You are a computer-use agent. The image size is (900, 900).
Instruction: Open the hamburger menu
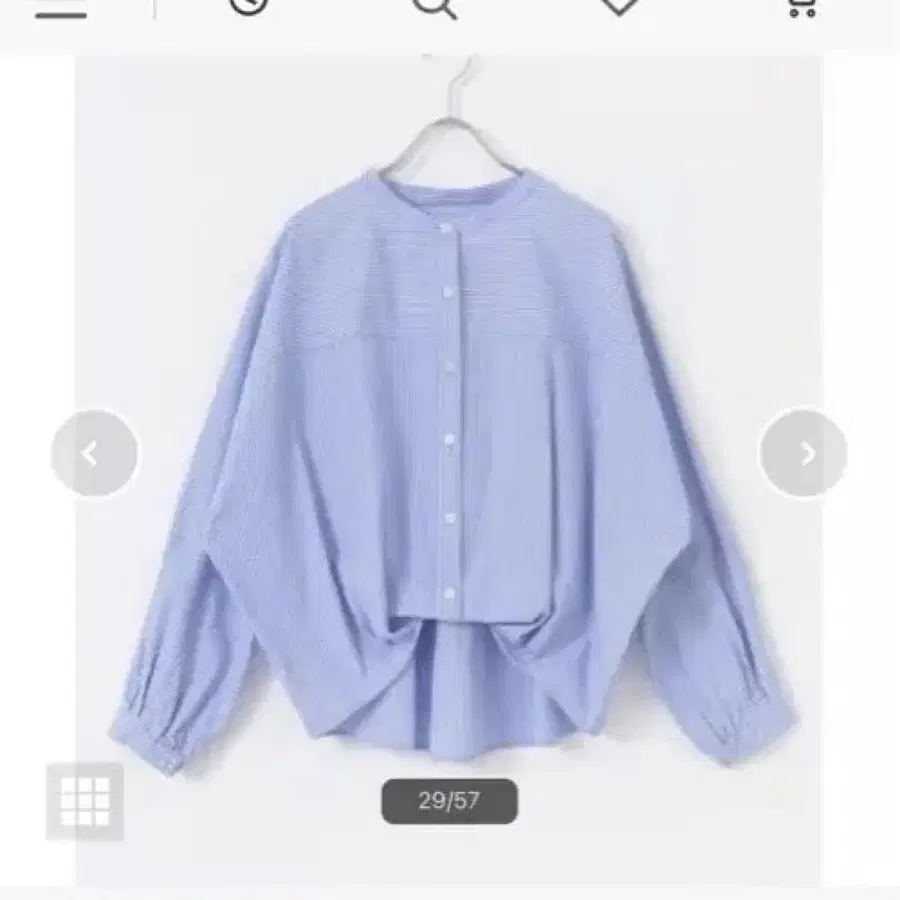(61, 10)
